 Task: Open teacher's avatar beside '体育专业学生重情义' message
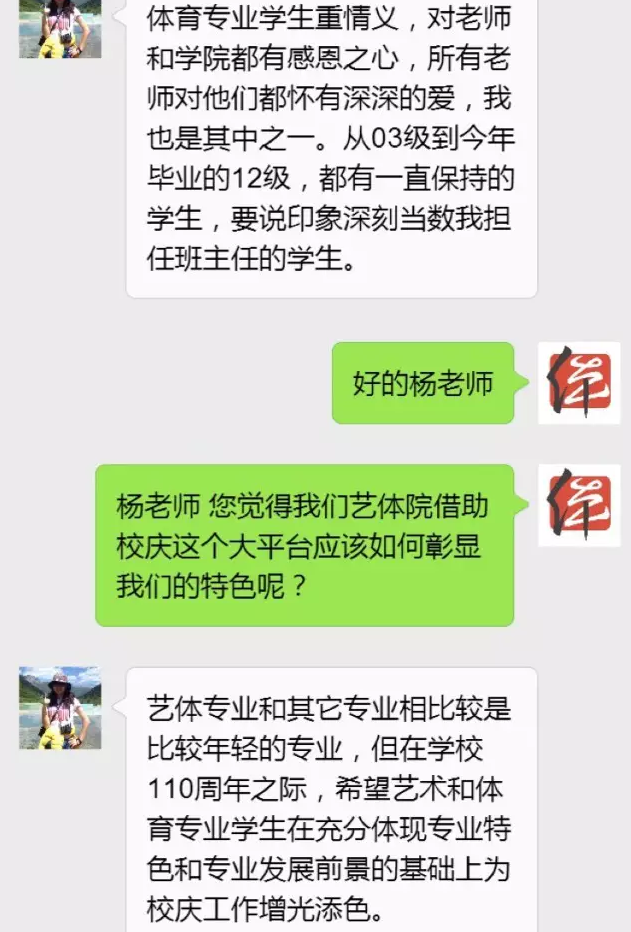(60, 27)
